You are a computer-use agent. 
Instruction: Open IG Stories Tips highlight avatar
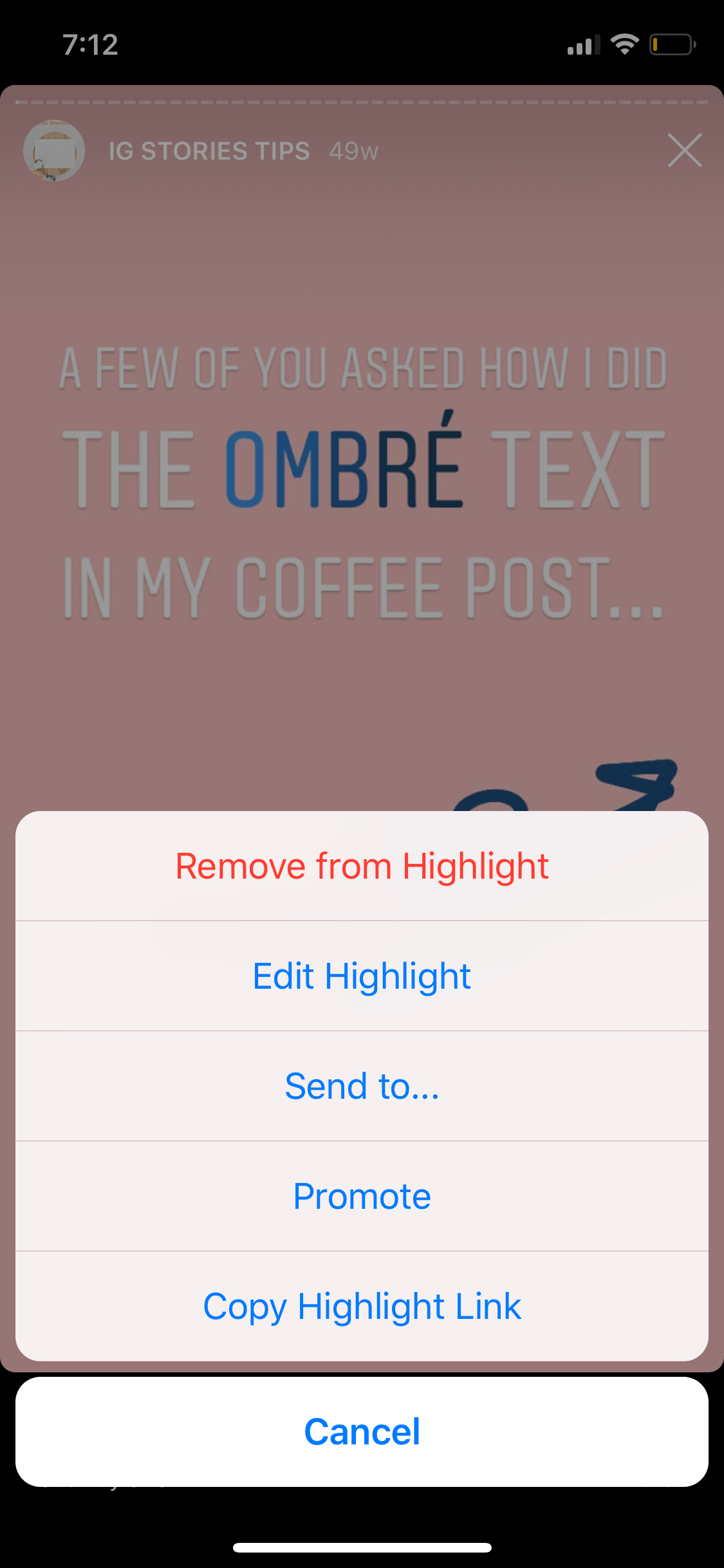point(54,151)
